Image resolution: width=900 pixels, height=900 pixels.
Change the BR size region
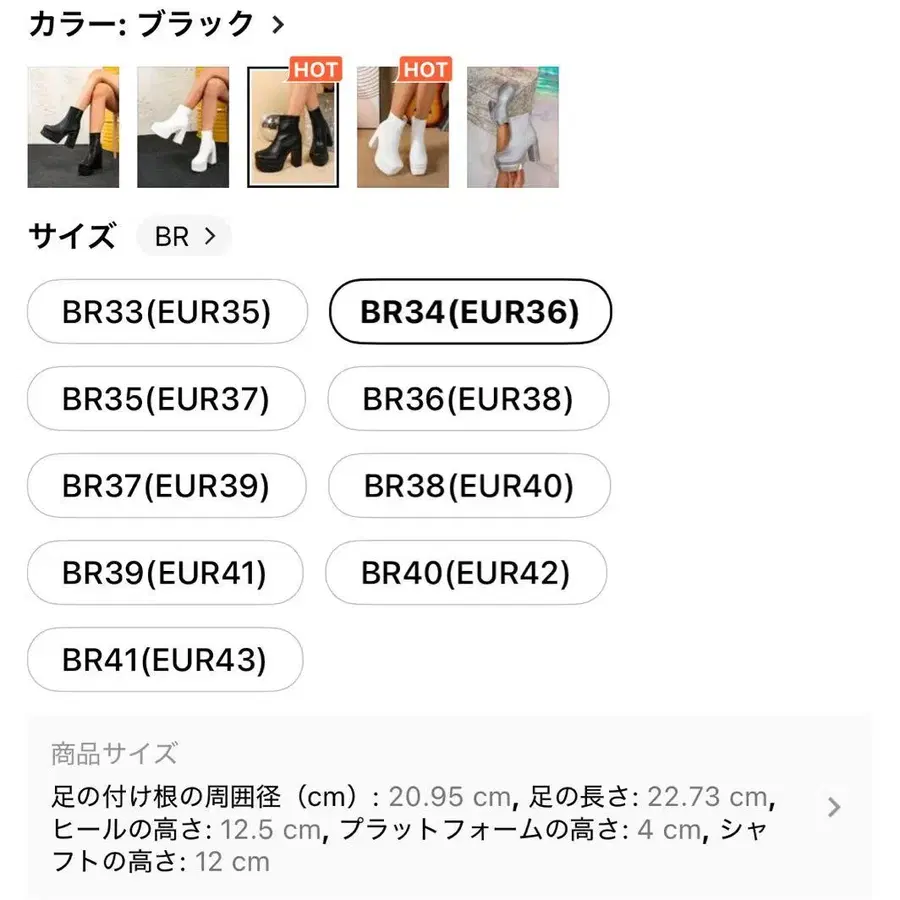pyautogui.click(x=185, y=237)
